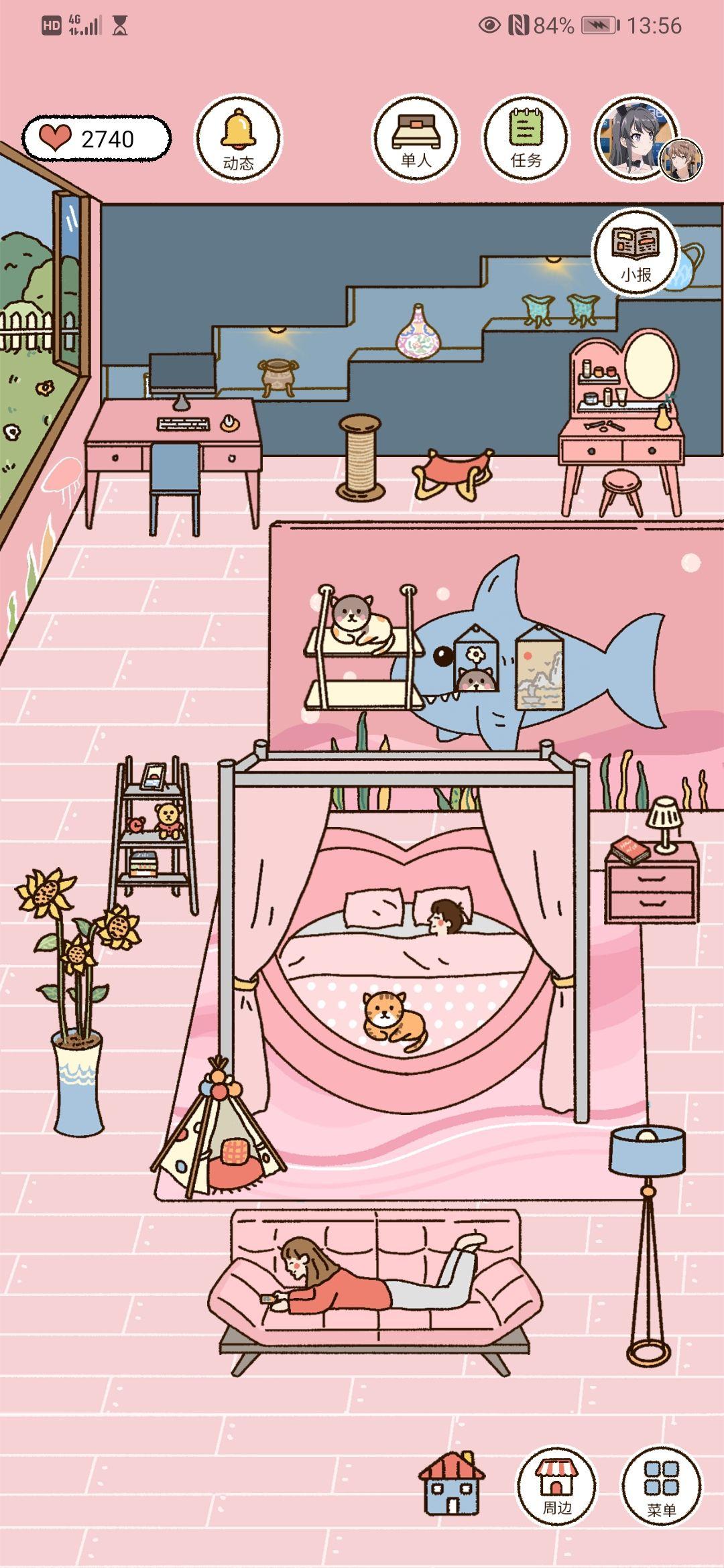Open the 菜单 menu
The width and height of the screenshot is (724, 1568).
tap(661, 1486)
